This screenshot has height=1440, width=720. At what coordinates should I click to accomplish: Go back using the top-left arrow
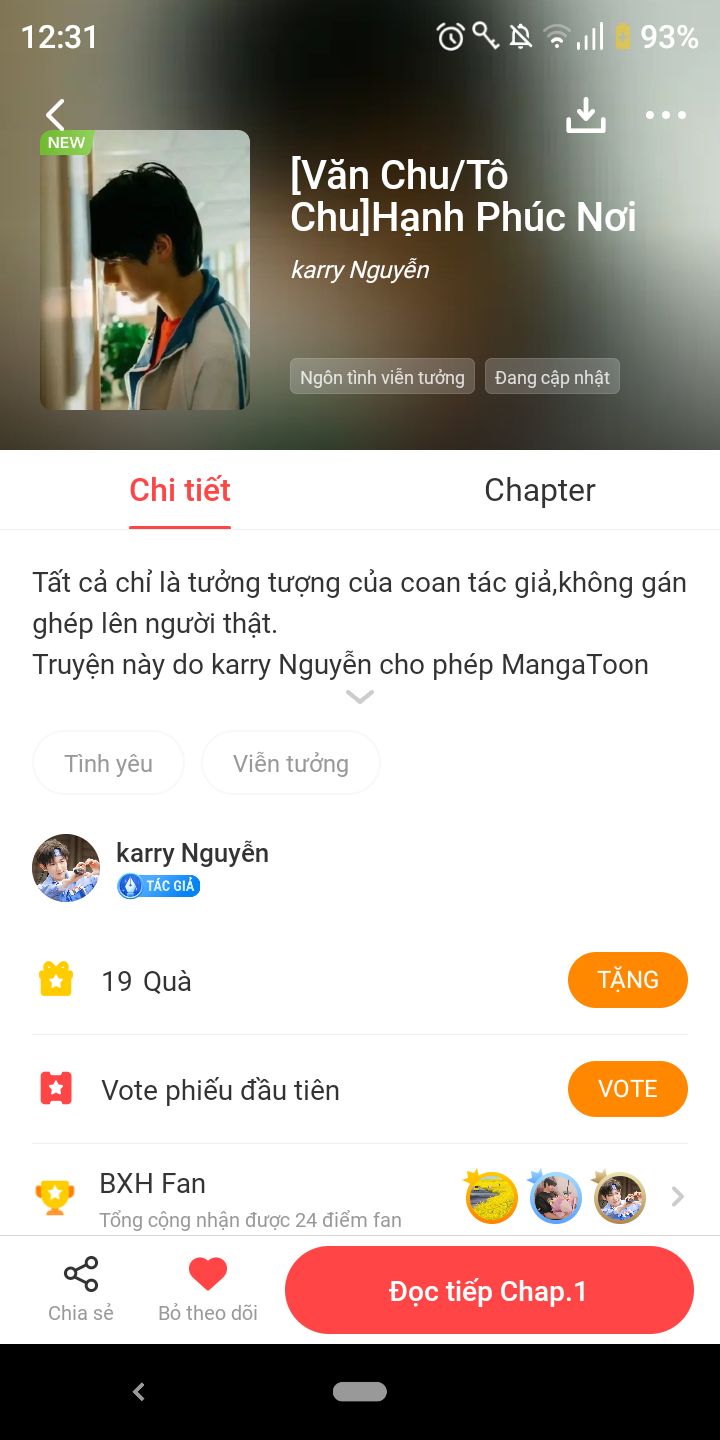55,114
